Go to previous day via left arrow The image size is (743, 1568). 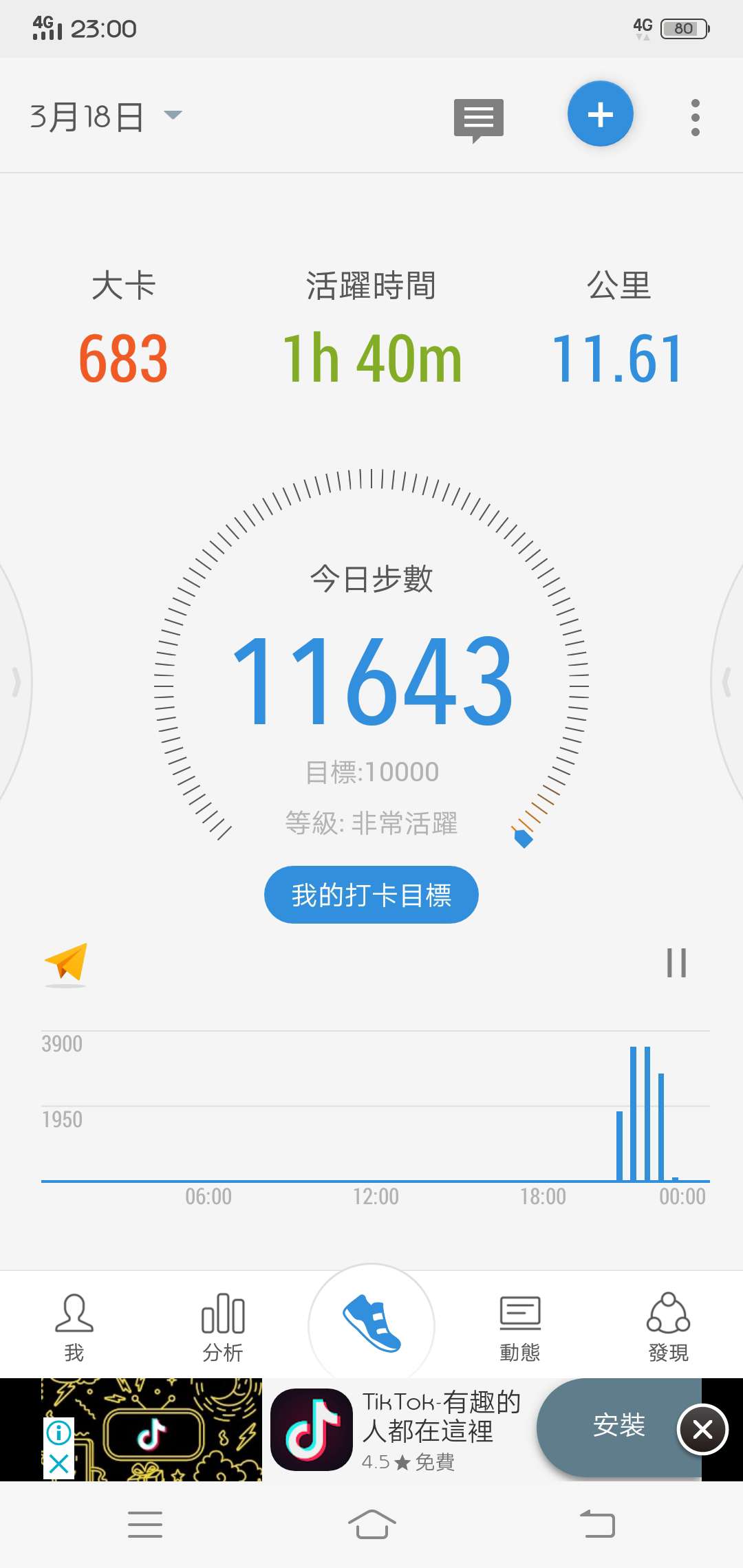16,682
